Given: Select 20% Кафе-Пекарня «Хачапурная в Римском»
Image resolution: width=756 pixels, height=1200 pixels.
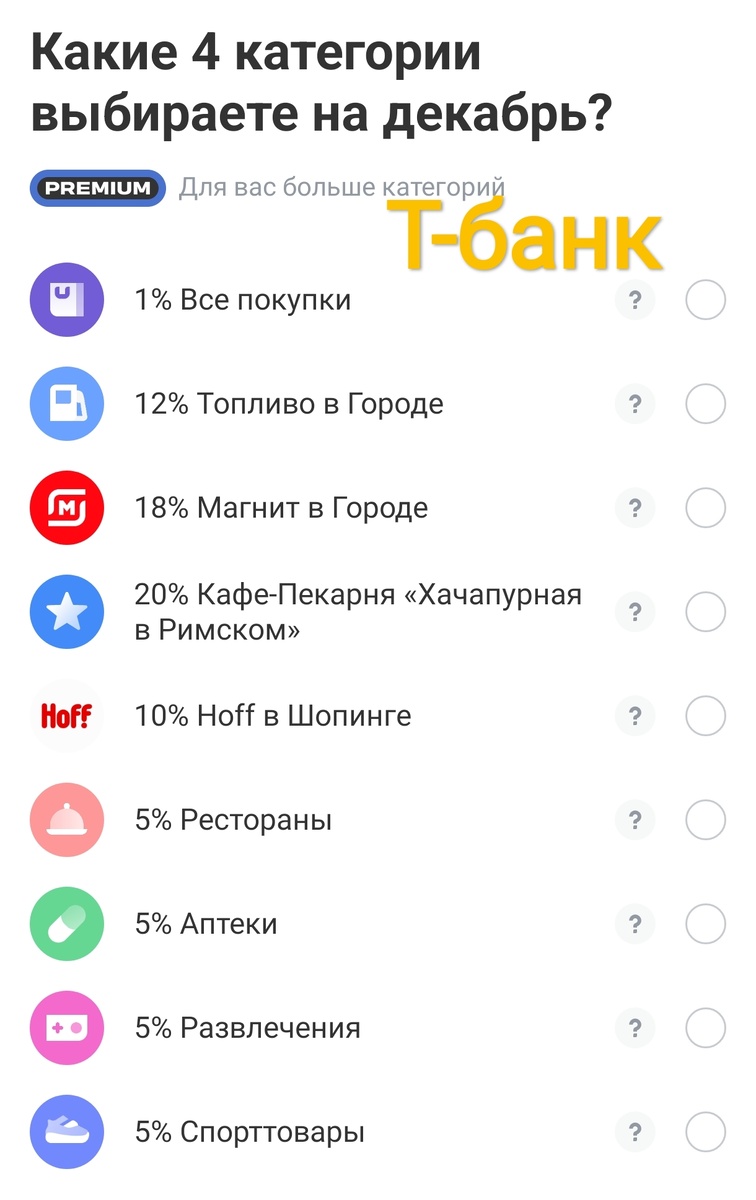Looking at the screenshot, I should pos(705,612).
